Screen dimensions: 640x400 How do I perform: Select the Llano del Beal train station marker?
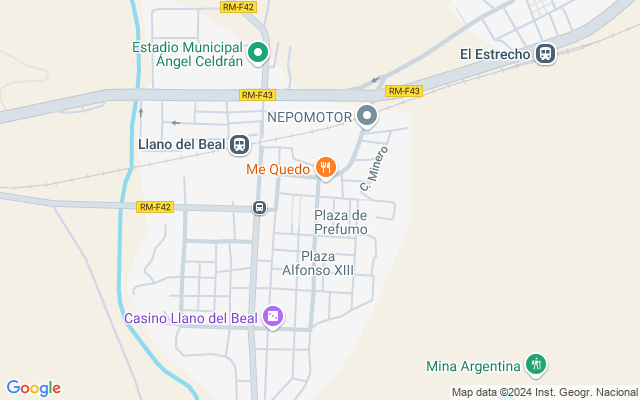click(240, 144)
